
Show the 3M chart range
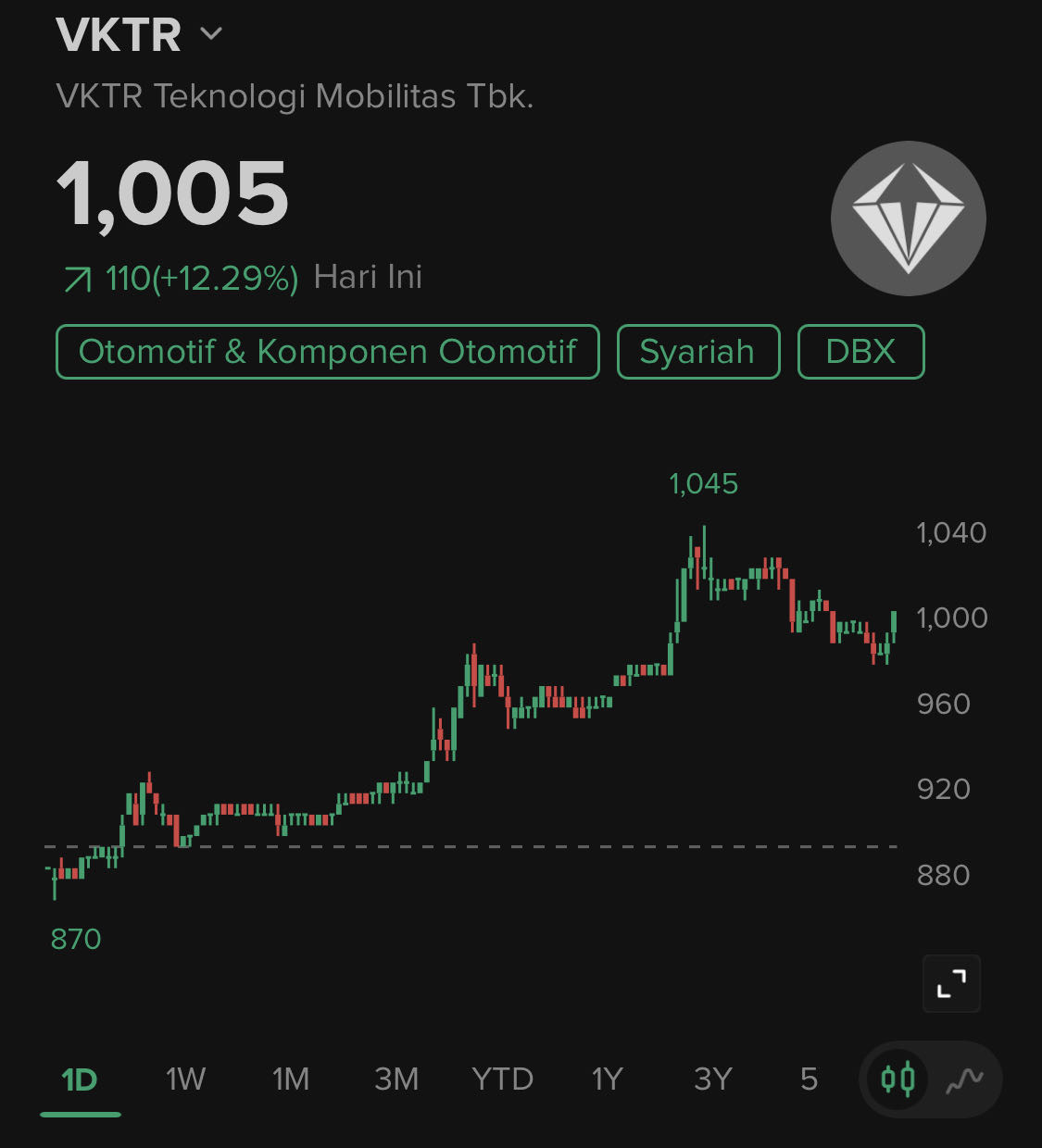pos(396,1079)
